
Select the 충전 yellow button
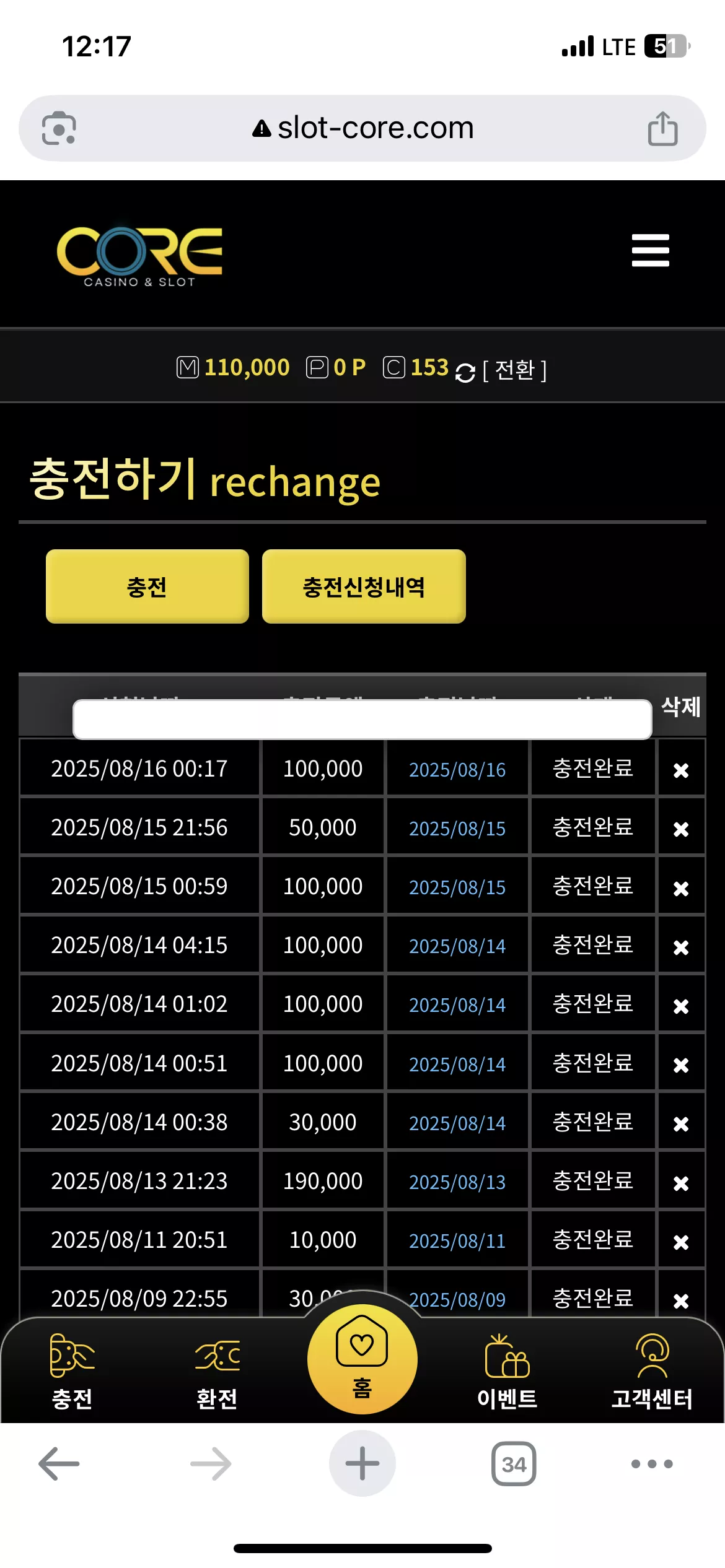click(x=147, y=586)
